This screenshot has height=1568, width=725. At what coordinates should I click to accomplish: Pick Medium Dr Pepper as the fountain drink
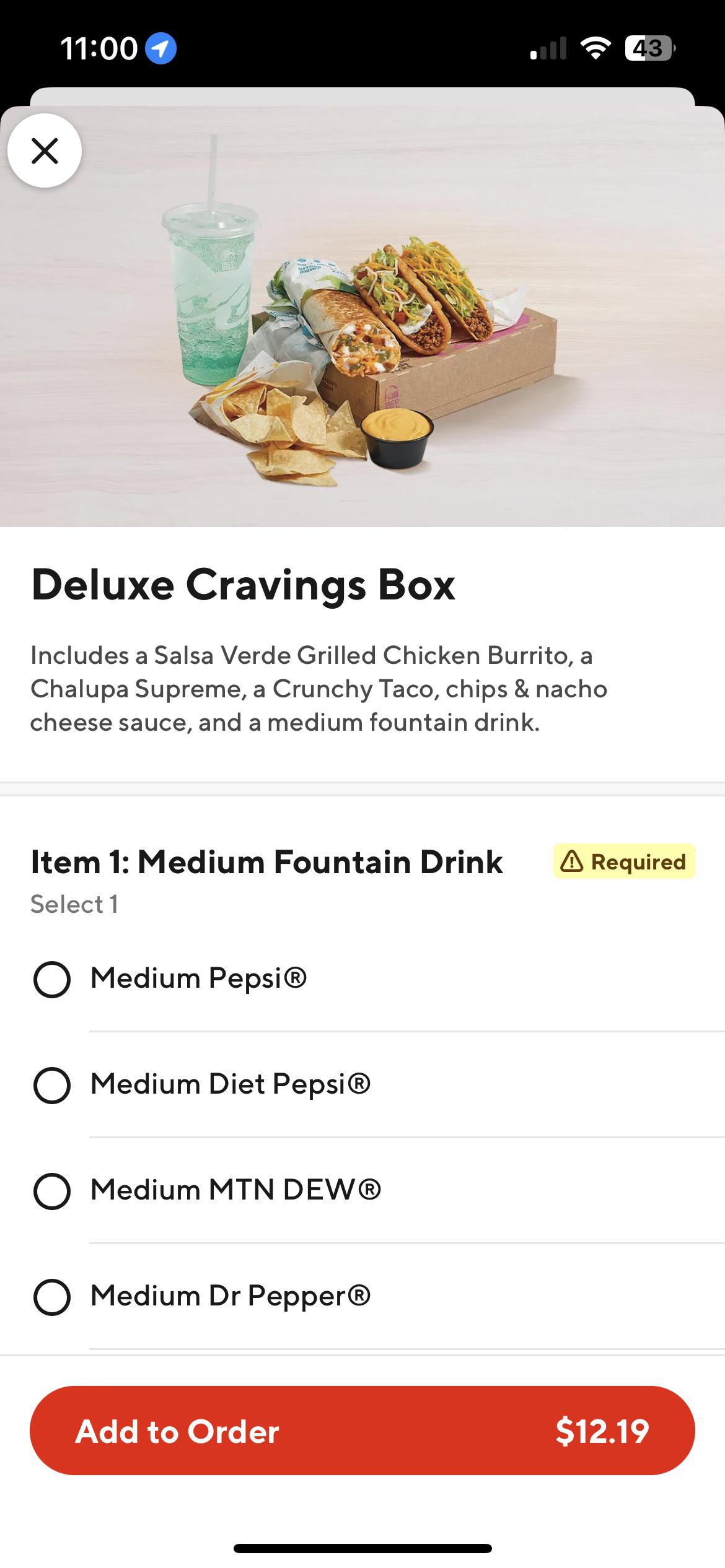tap(52, 1296)
